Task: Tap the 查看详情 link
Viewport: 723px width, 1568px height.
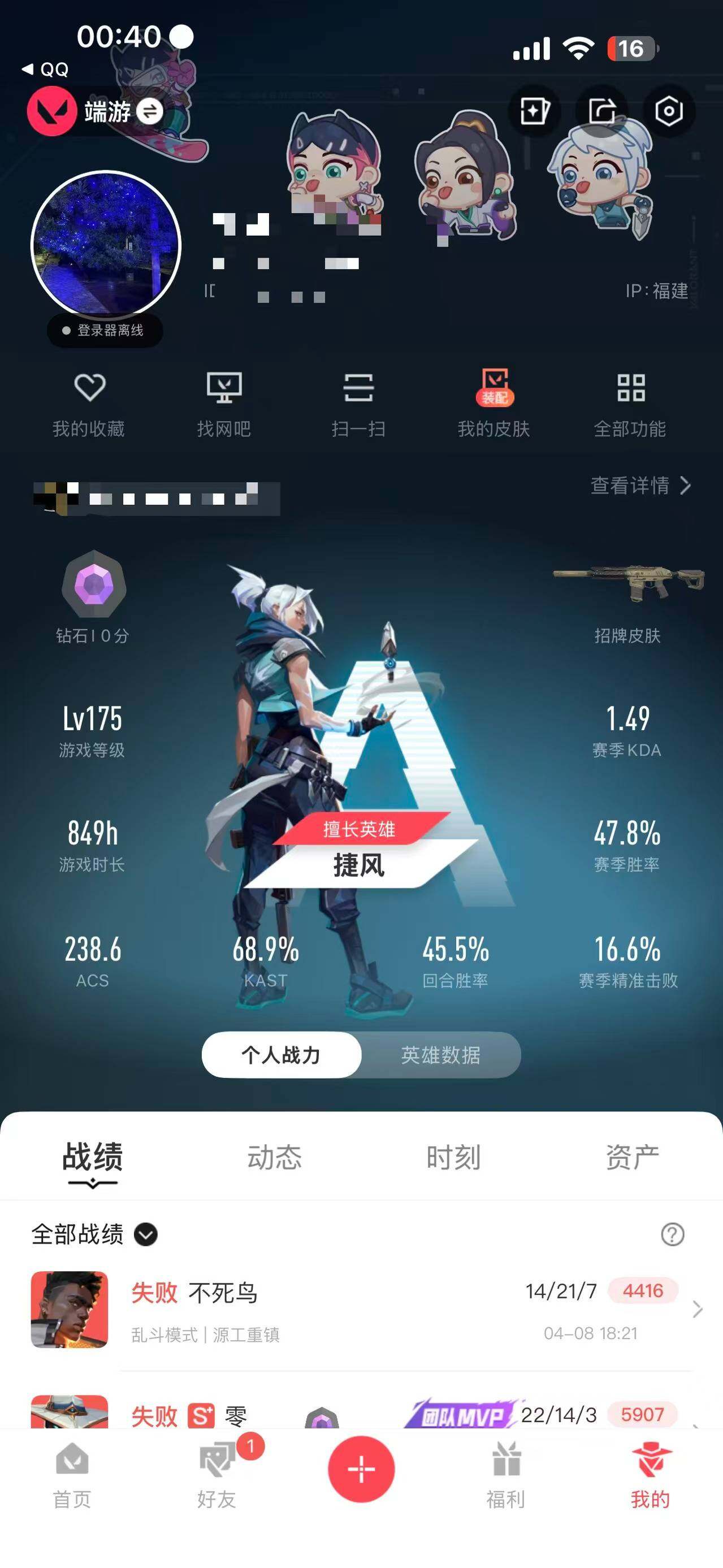Action: click(x=633, y=485)
